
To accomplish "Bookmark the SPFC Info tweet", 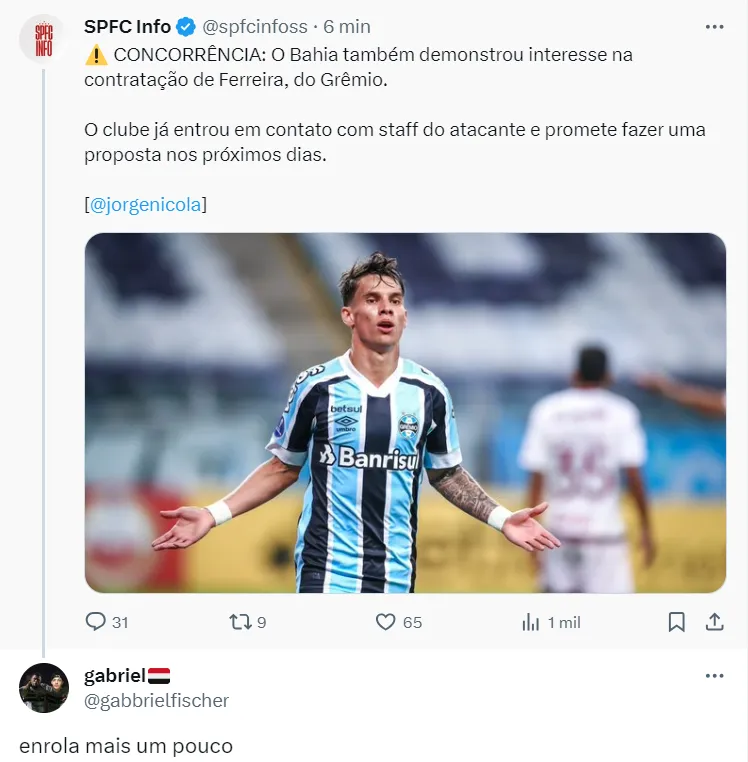I will [676, 622].
